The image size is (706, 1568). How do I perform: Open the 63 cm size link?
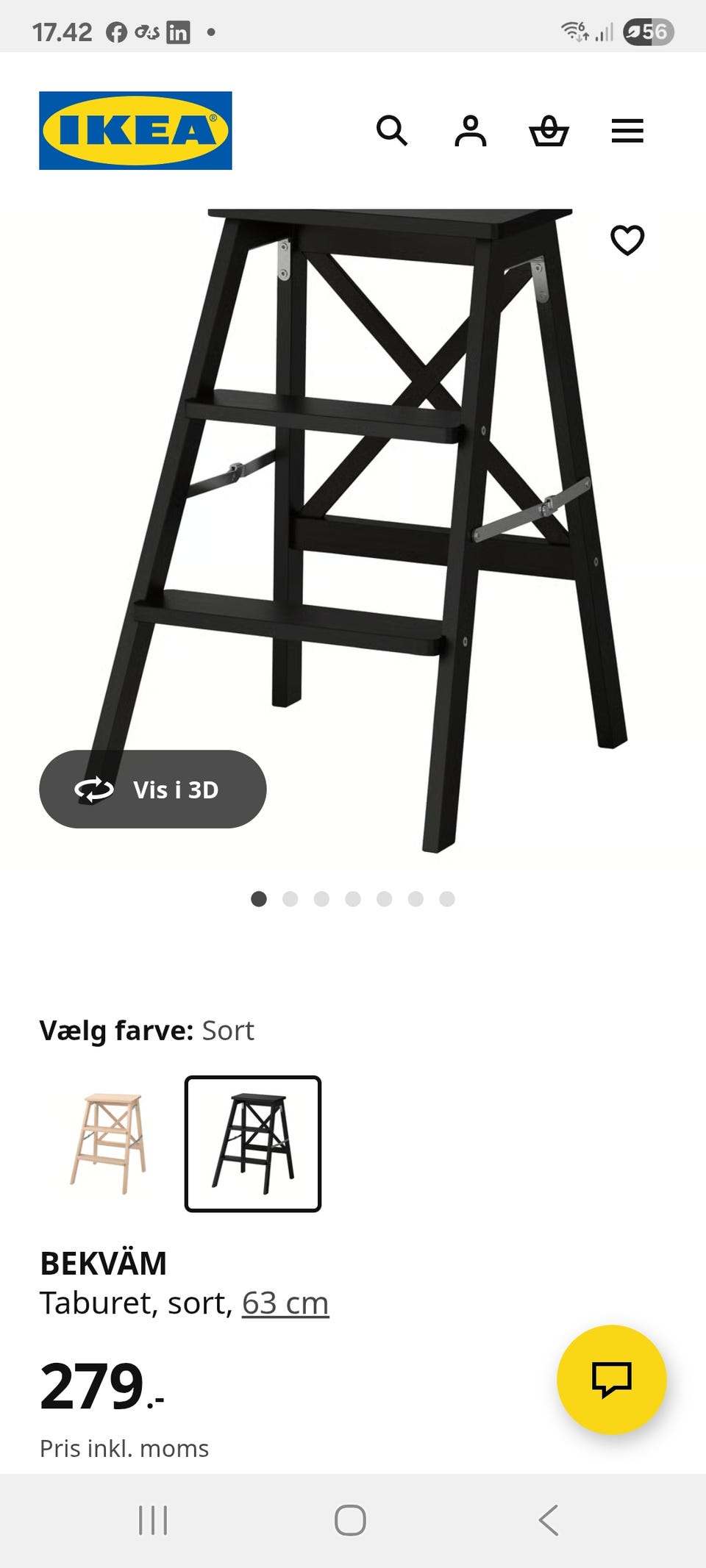[x=285, y=1303]
